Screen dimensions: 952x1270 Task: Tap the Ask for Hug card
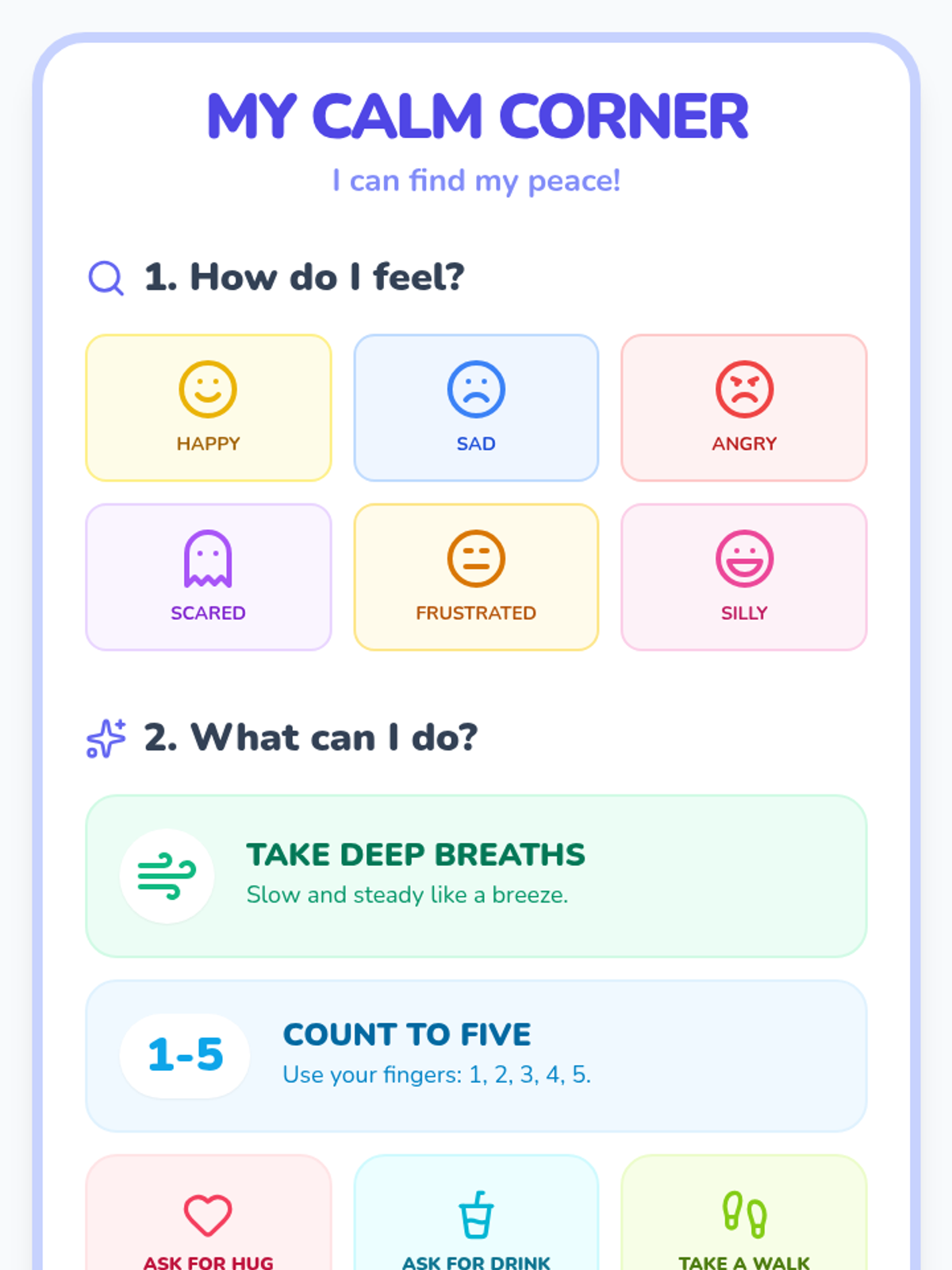coord(208,1213)
